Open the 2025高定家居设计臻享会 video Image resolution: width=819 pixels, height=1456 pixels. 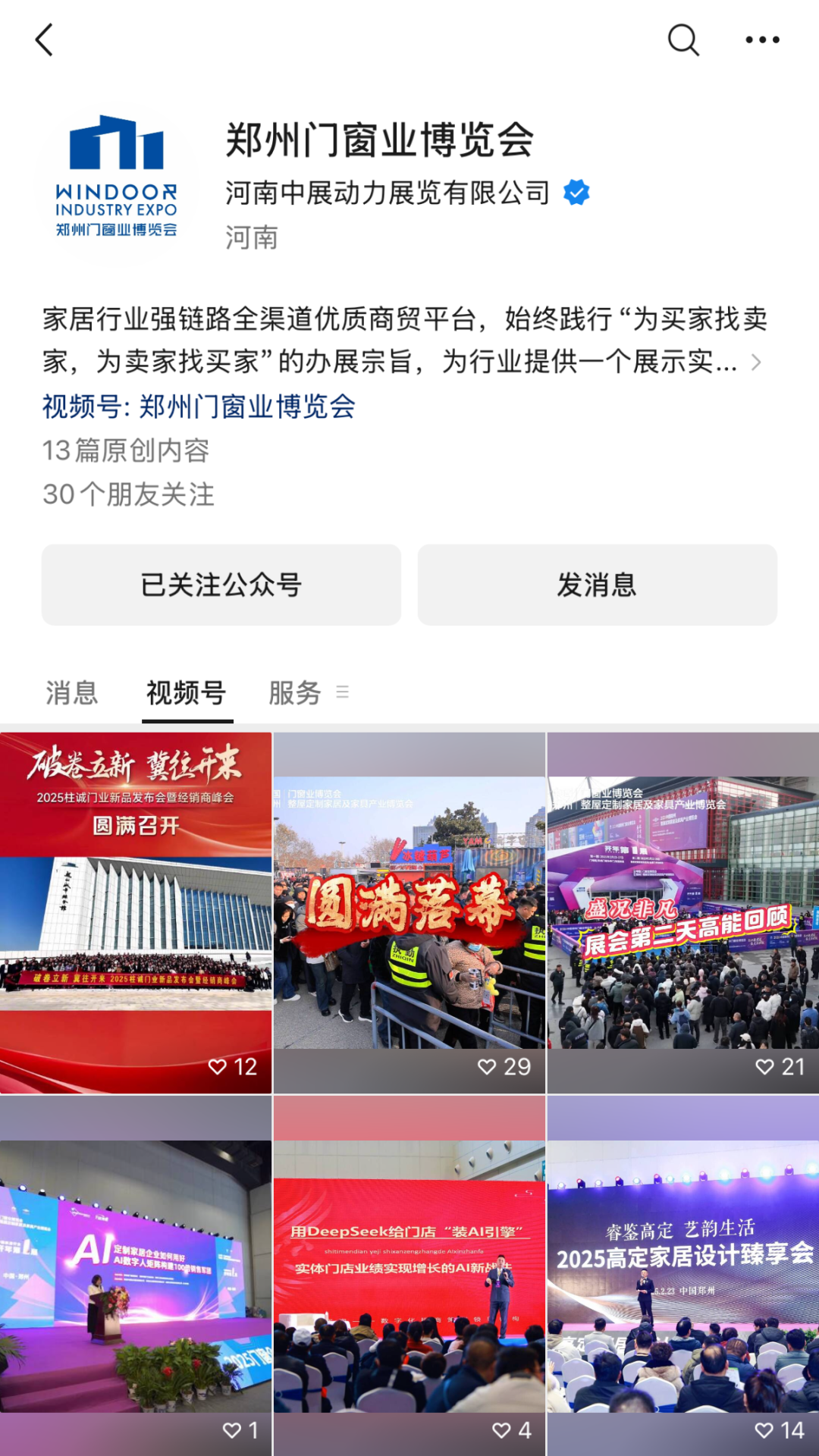pos(683,1276)
